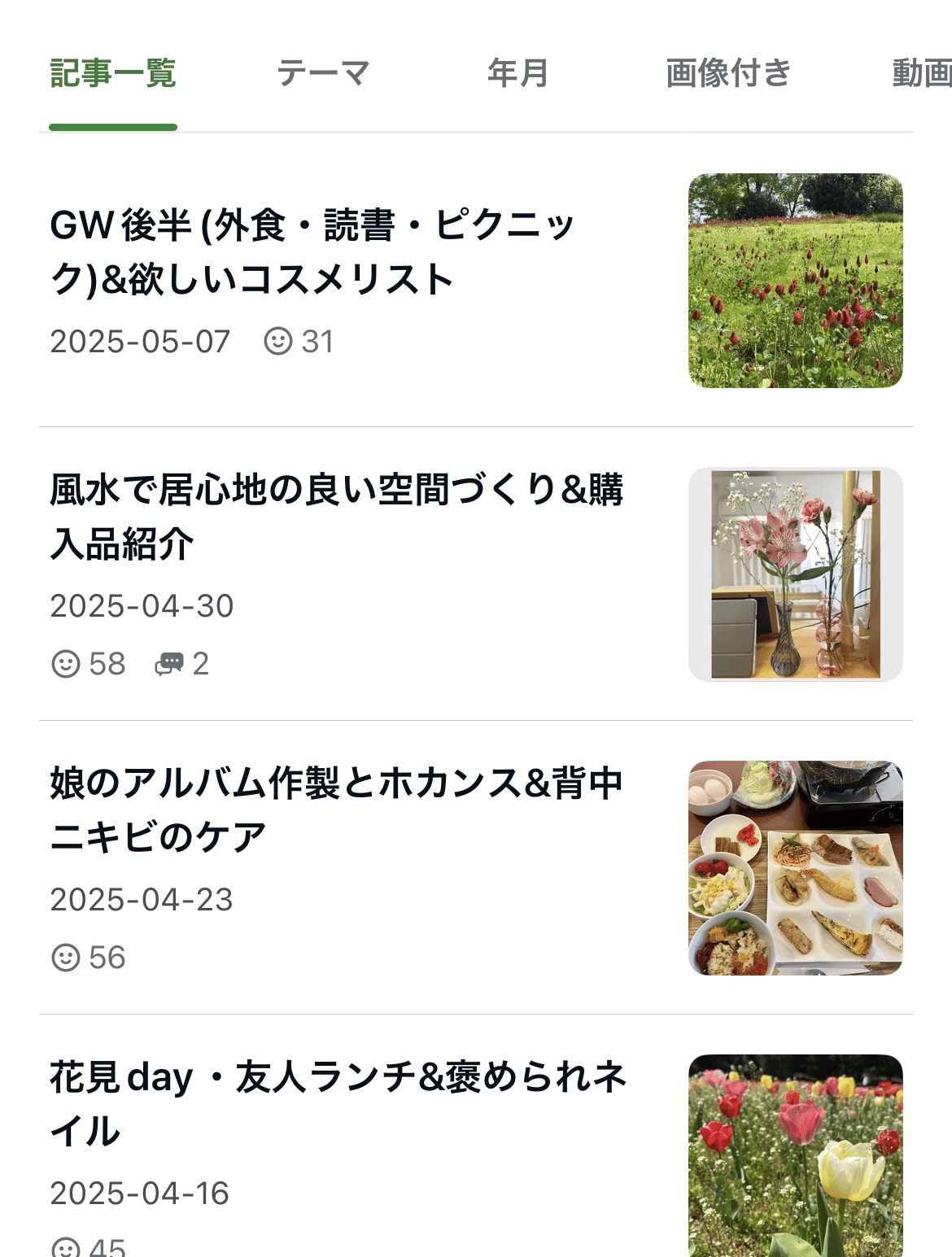Switch to the テーマ tab
The height and width of the screenshot is (1257, 952).
pyautogui.click(x=322, y=73)
